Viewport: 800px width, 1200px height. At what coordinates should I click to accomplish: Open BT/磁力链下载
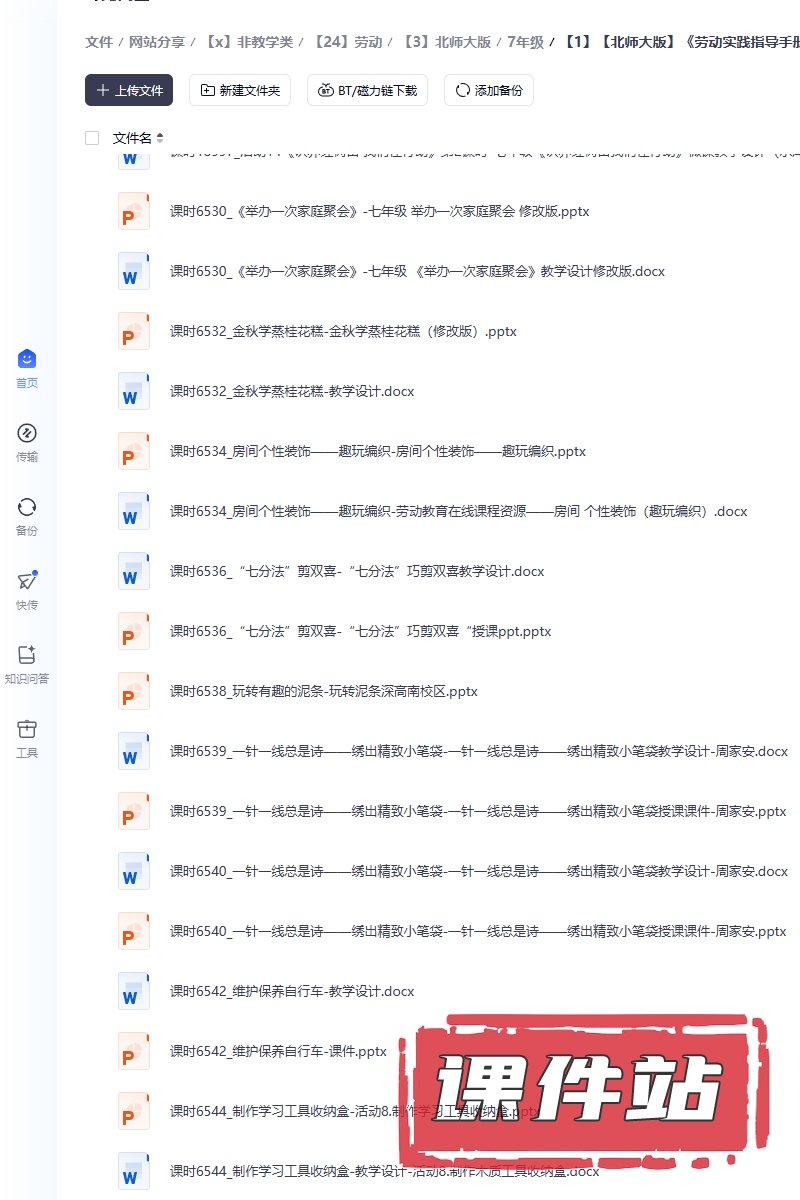click(367, 90)
